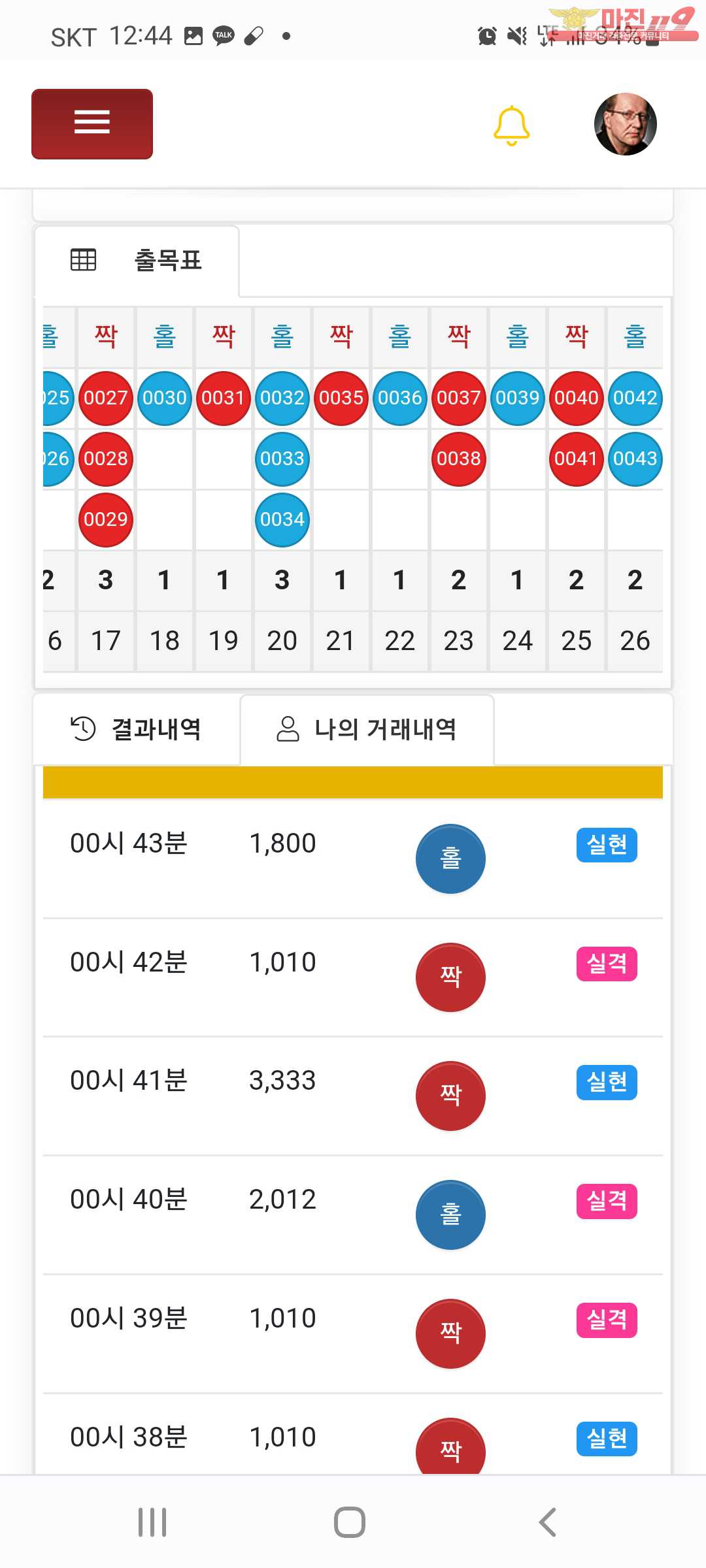Go back with the system back button
Image resolution: width=706 pixels, height=1568 pixels.
548,1522
